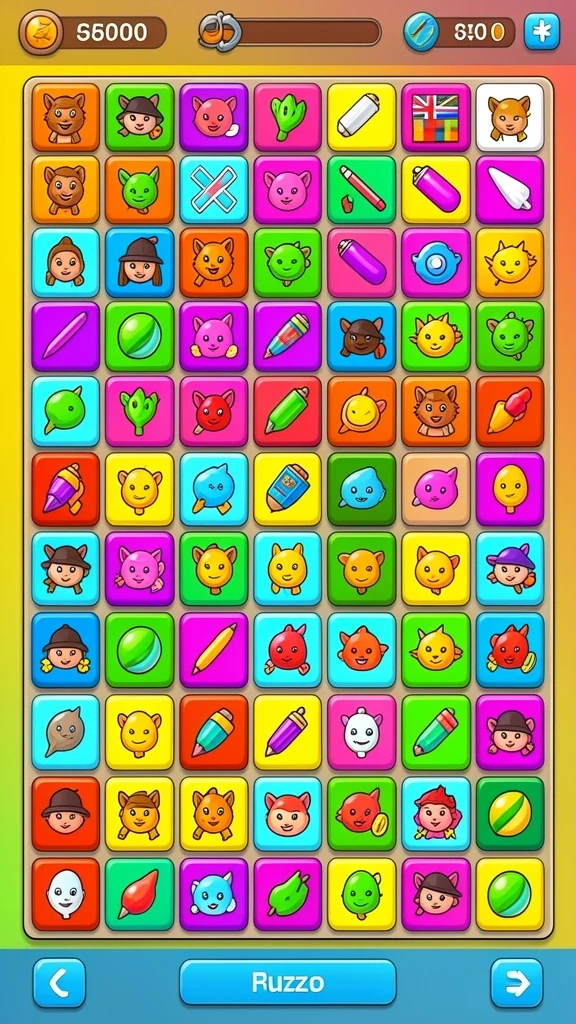Screen dimensions: 576x1024
Task: Tap the Ruzzo button
Action: (x=288, y=982)
